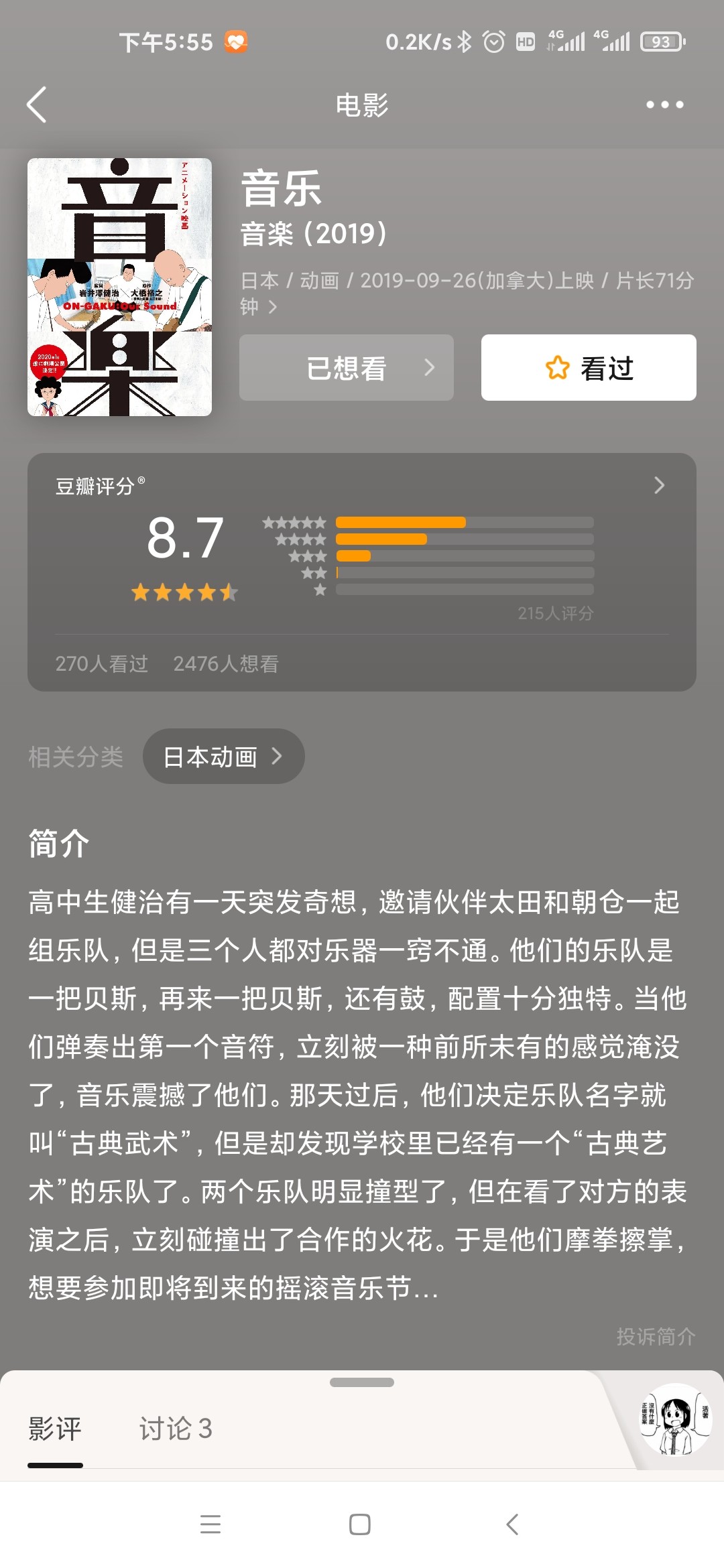Tap the 已想看 button

tap(346, 368)
